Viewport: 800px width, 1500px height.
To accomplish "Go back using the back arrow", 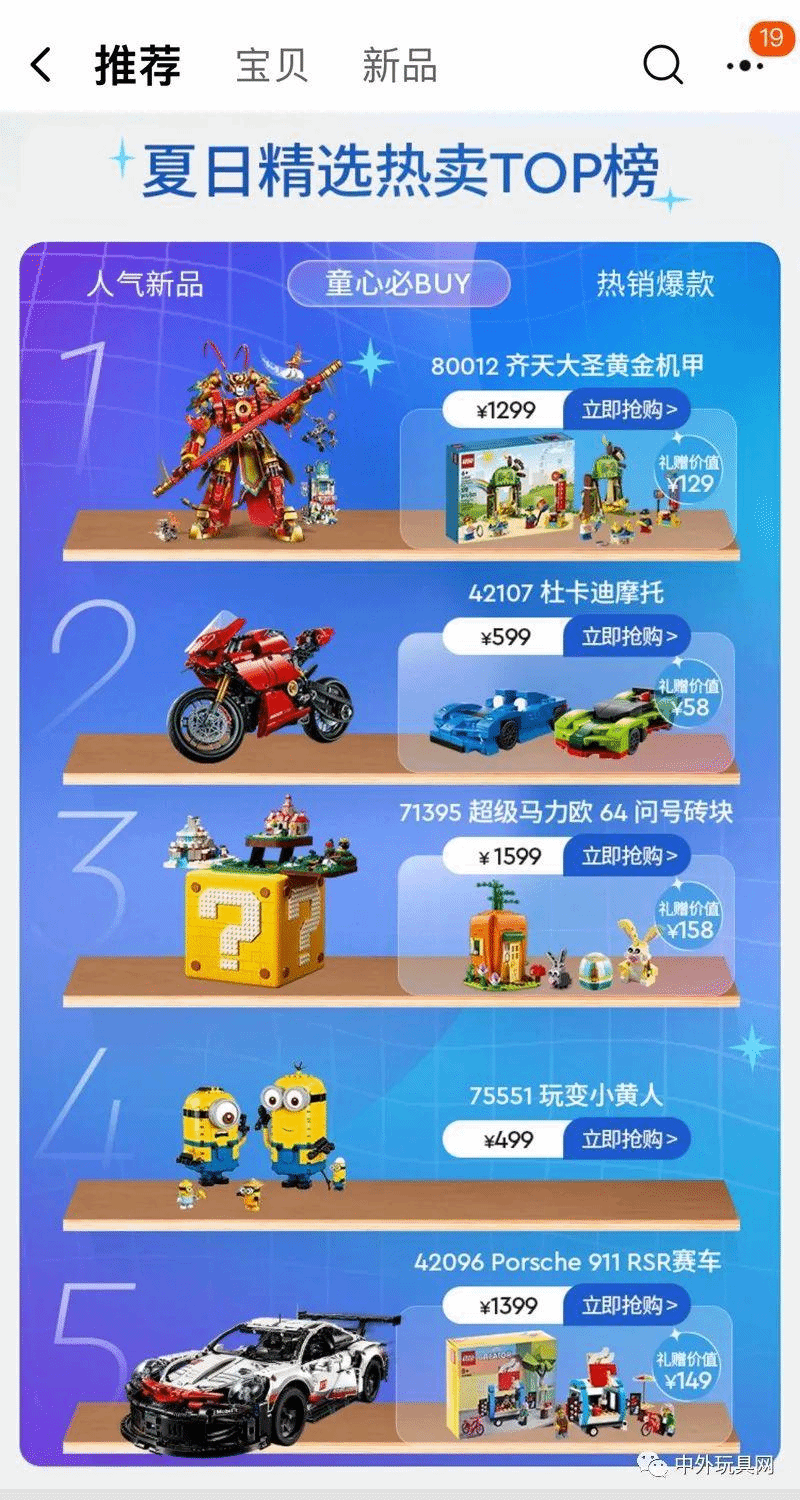I will [41, 66].
